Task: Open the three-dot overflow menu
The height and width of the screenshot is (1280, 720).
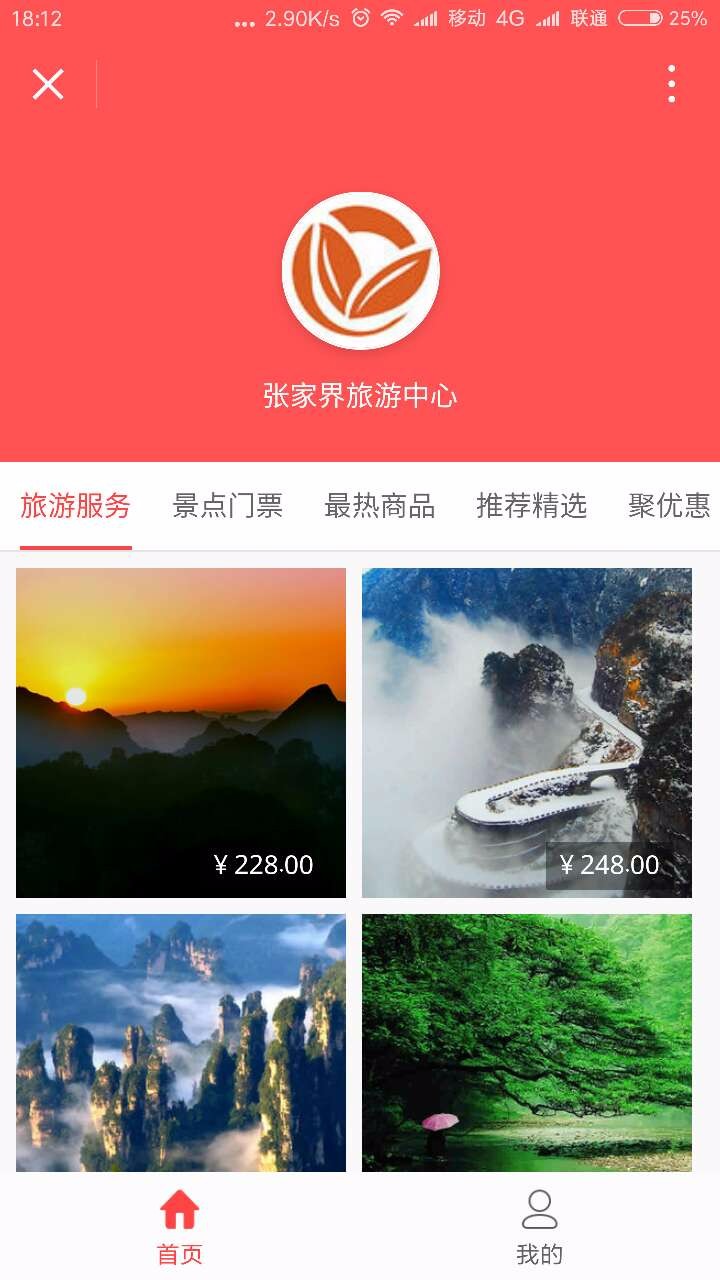Action: [x=671, y=84]
